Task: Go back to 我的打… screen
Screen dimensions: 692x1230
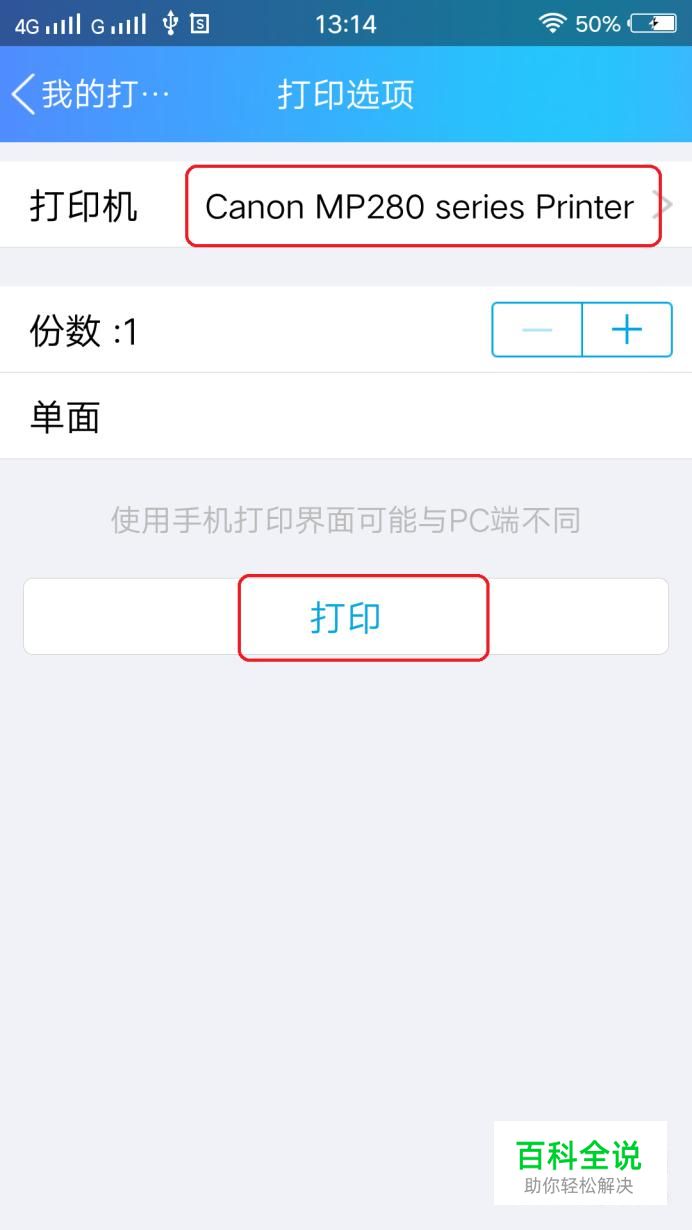Action: tap(90, 95)
